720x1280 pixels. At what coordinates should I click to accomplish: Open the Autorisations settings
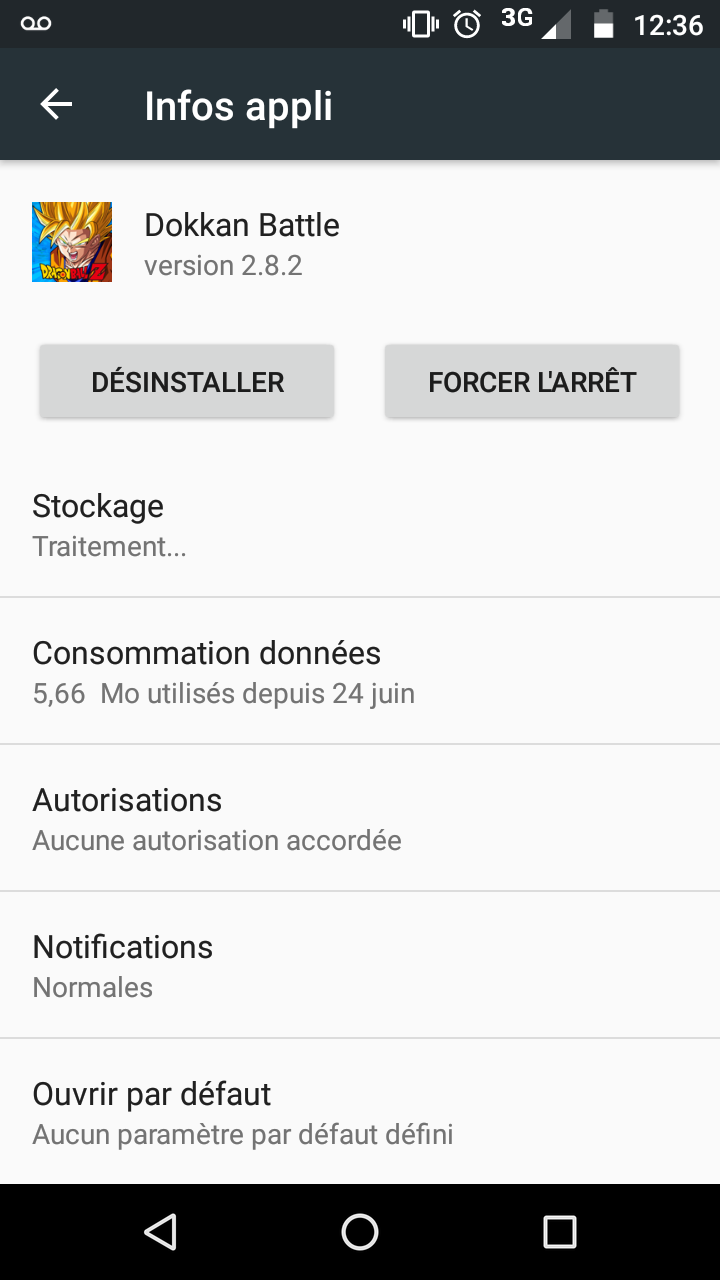[x=360, y=818]
